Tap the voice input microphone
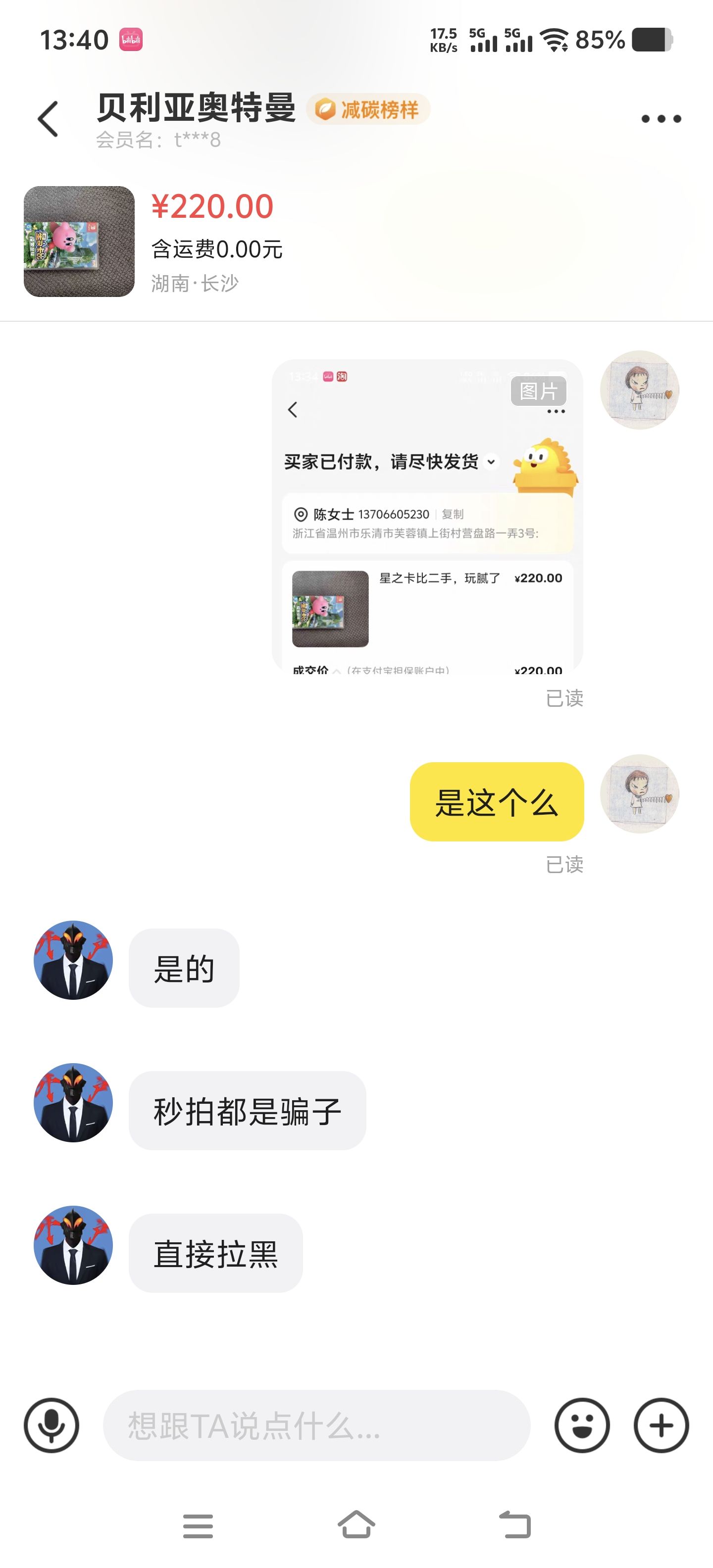 pos(52,1425)
